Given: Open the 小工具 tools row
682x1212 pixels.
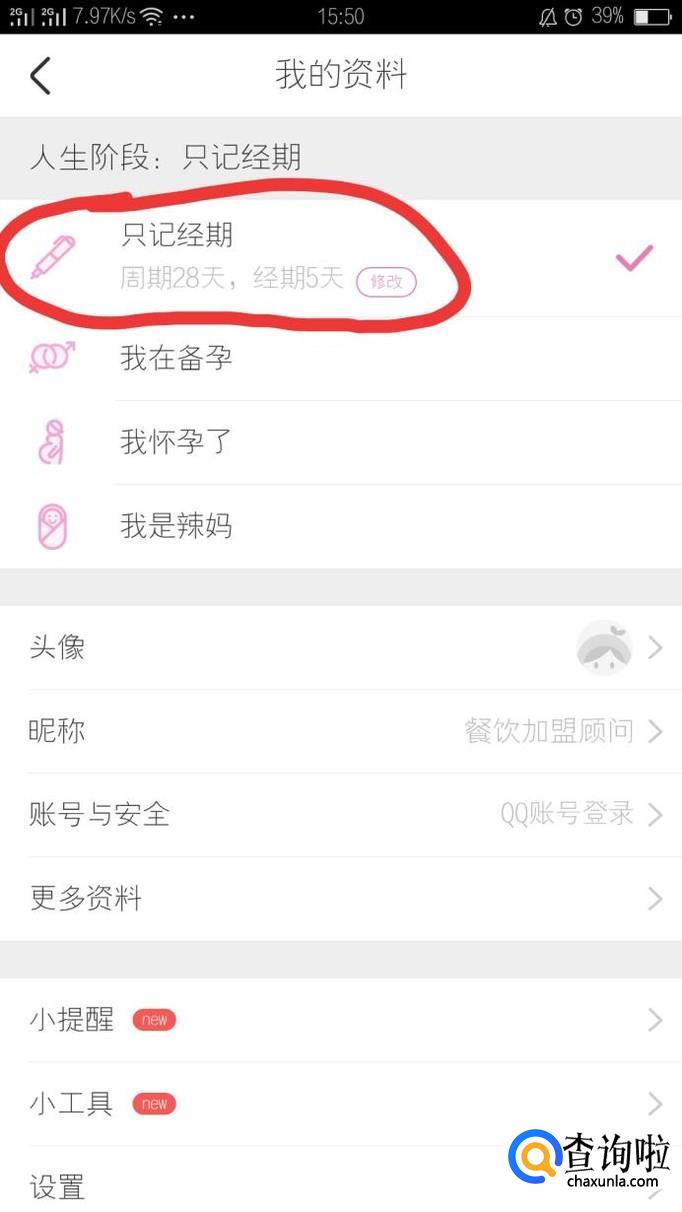Looking at the screenshot, I should click(340, 1104).
